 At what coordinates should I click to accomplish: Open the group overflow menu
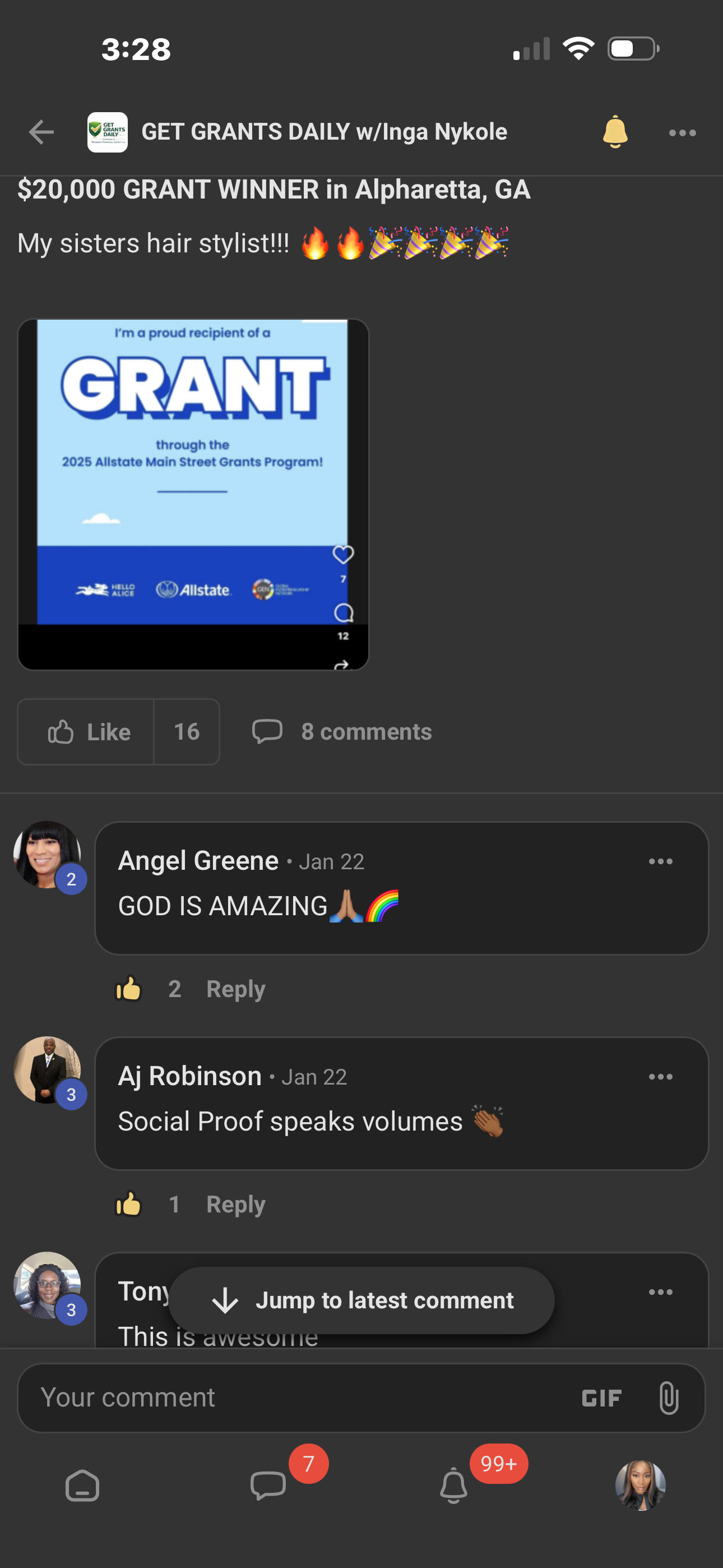[682, 133]
